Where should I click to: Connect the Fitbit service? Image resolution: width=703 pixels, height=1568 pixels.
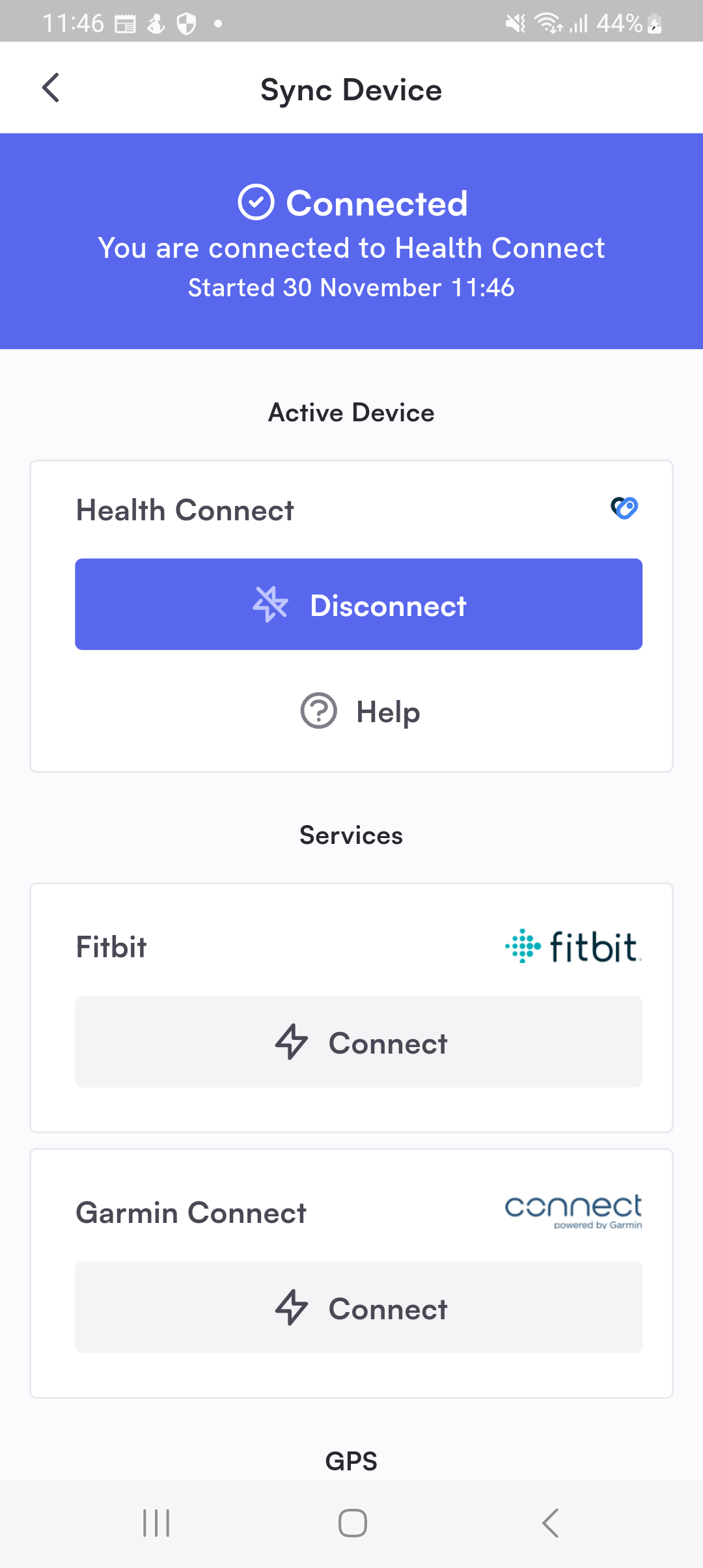(x=359, y=1041)
